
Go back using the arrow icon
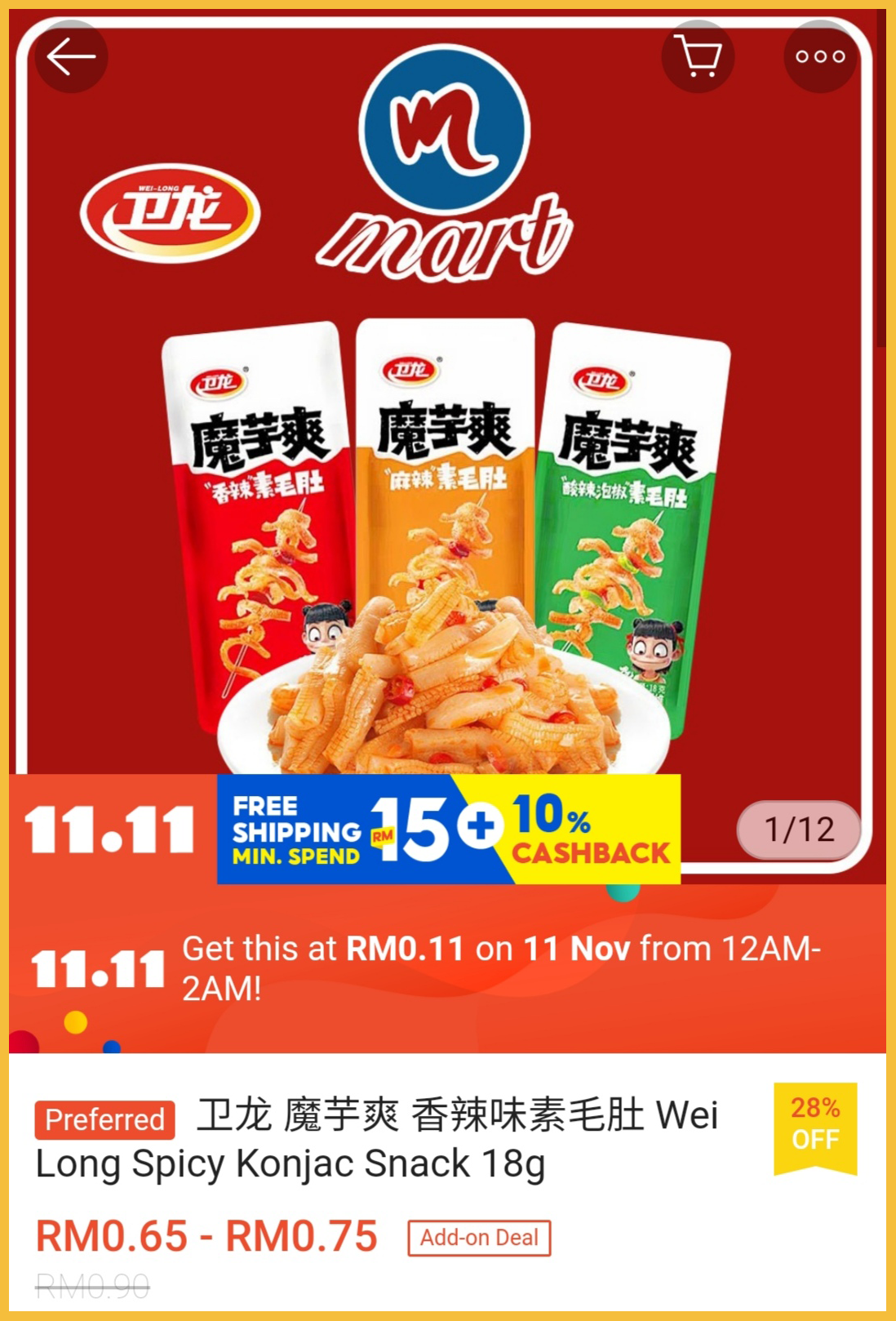tap(71, 56)
